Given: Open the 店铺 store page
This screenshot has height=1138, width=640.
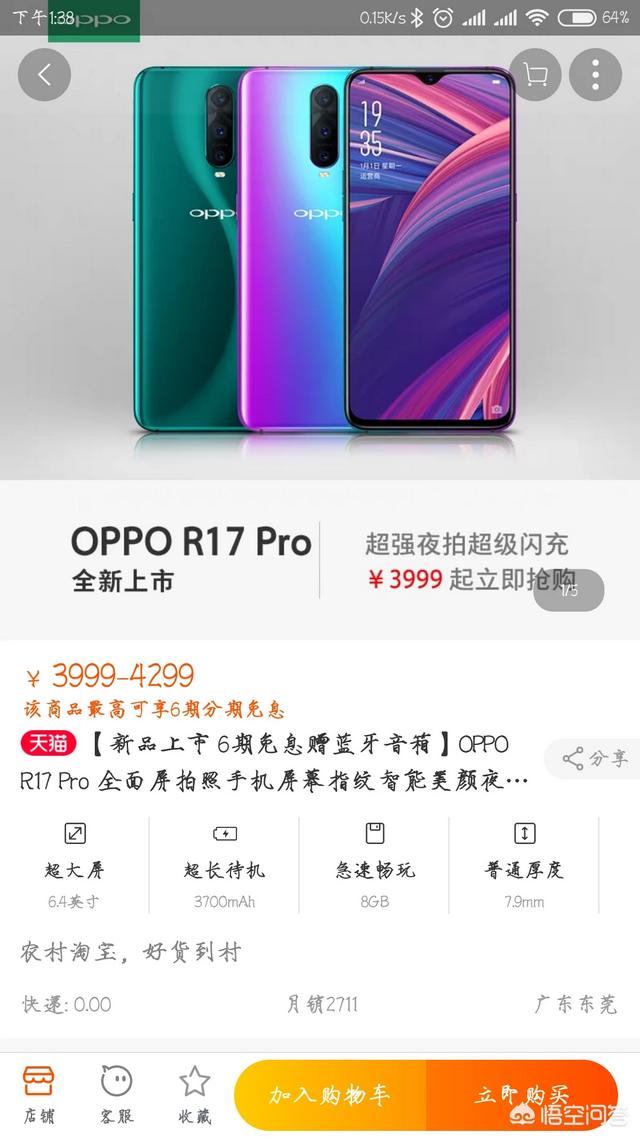Looking at the screenshot, I should pyautogui.click(x=39, y=1092).
